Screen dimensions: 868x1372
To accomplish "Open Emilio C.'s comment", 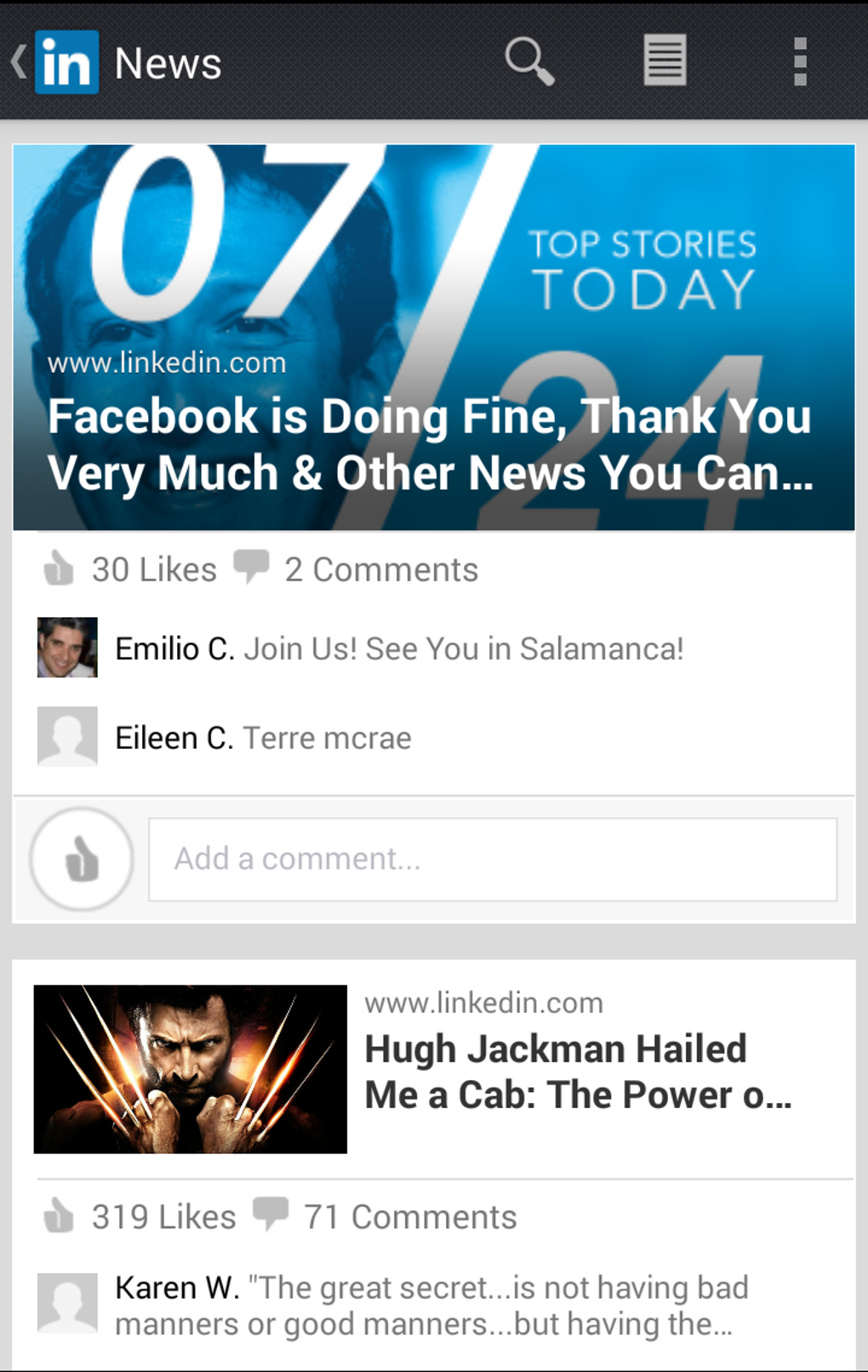I will click(398, 649).
